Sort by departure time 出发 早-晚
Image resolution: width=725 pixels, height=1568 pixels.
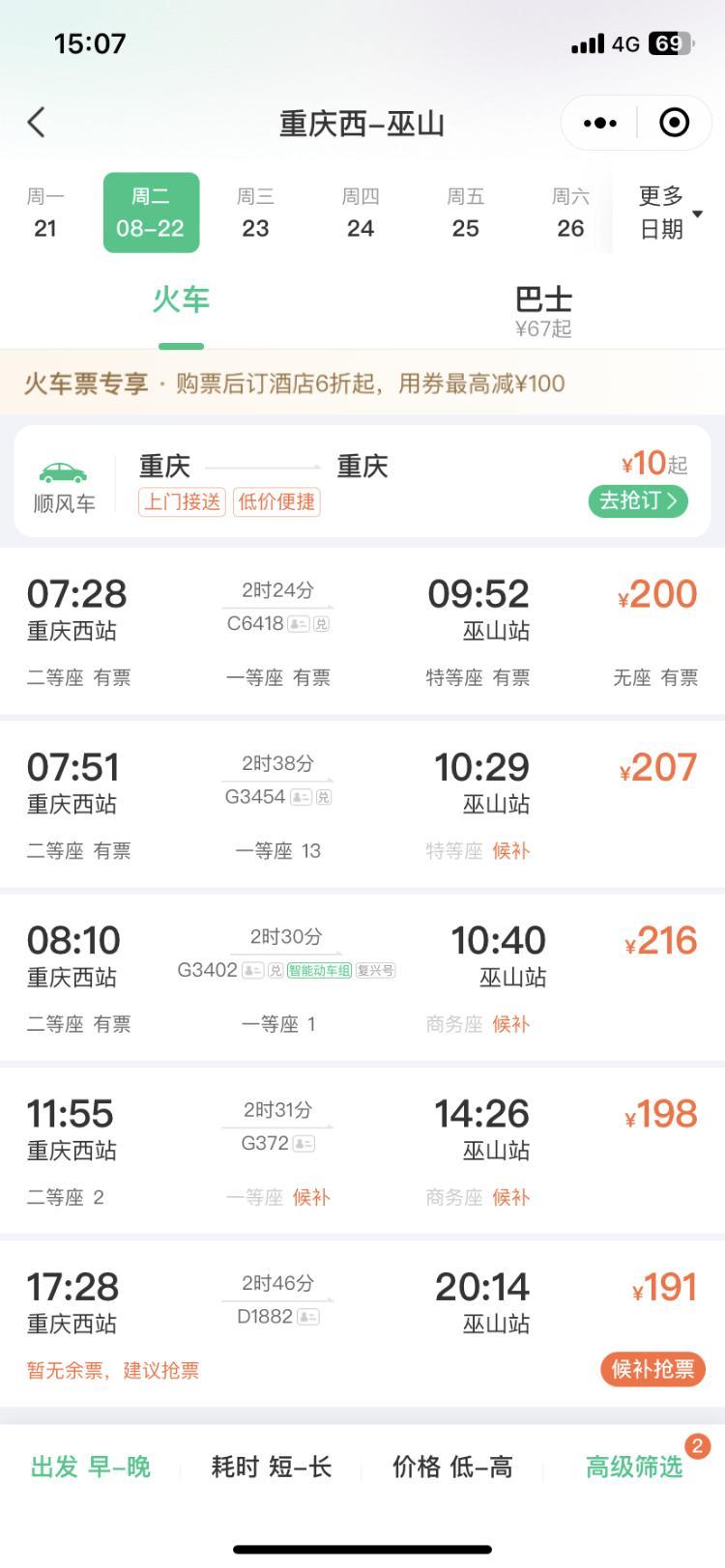click(x=91, y=1467)
